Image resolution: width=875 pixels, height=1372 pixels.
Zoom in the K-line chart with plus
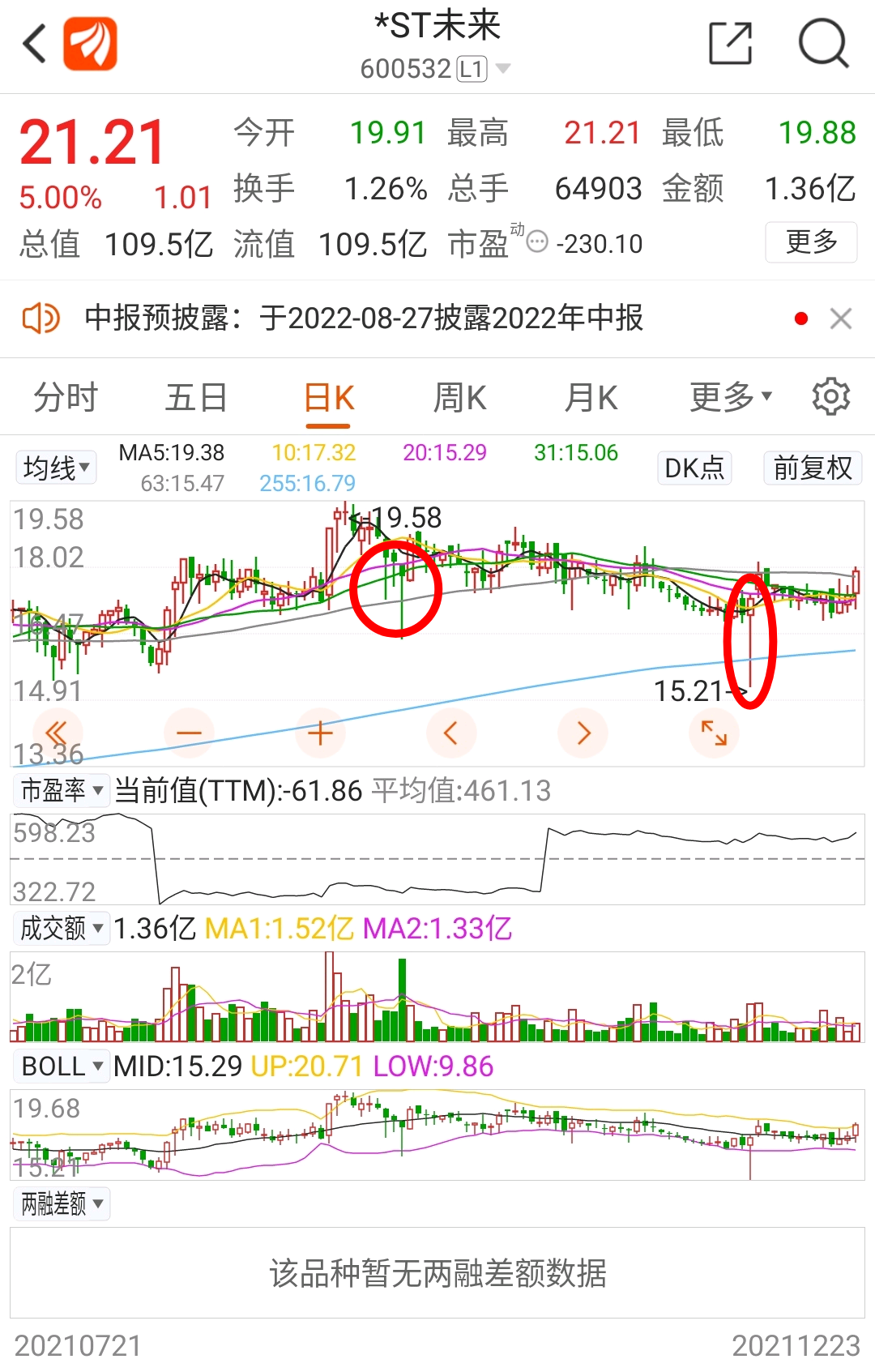(321, 733)
